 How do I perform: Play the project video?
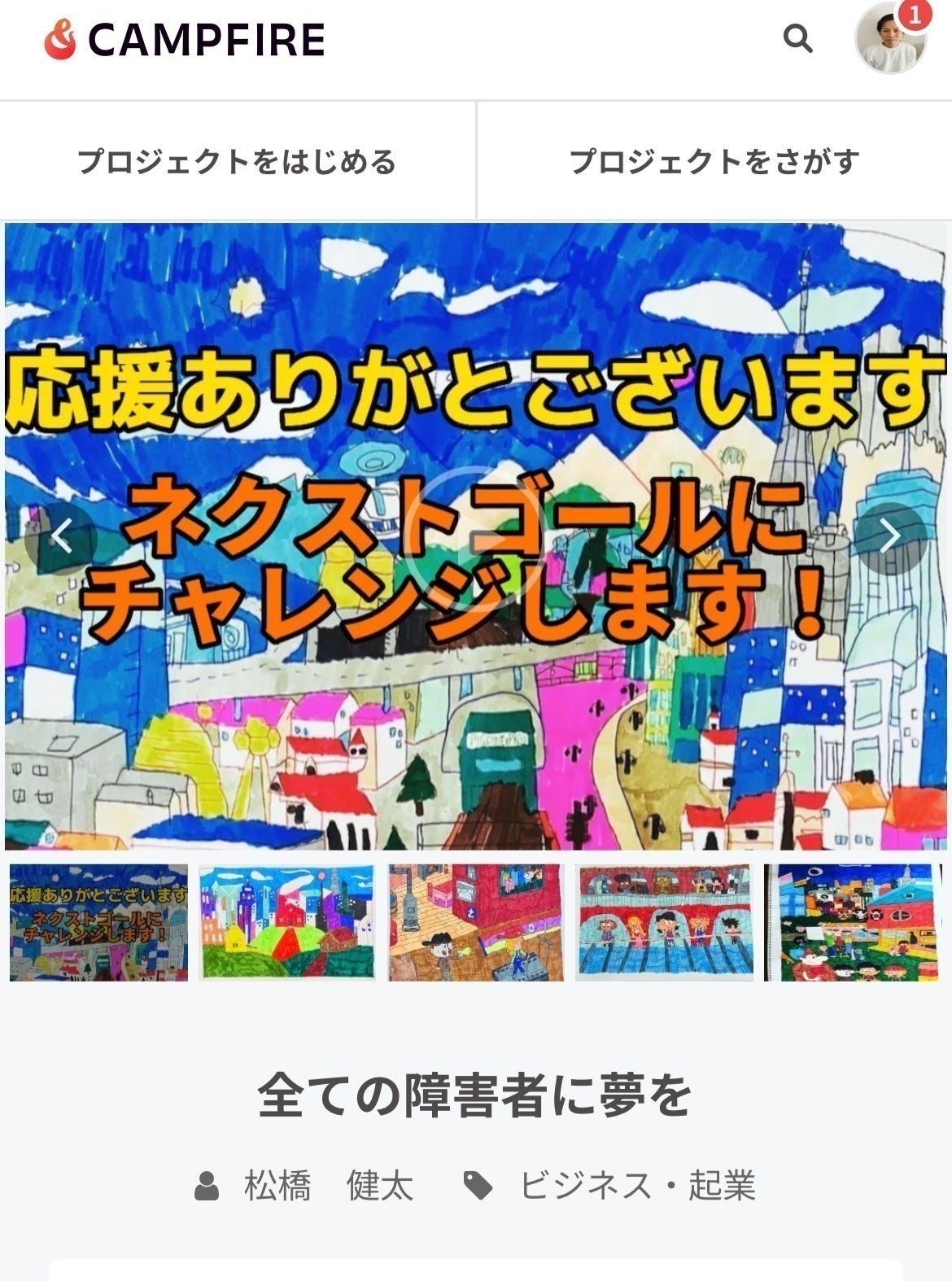pos(474,536)
